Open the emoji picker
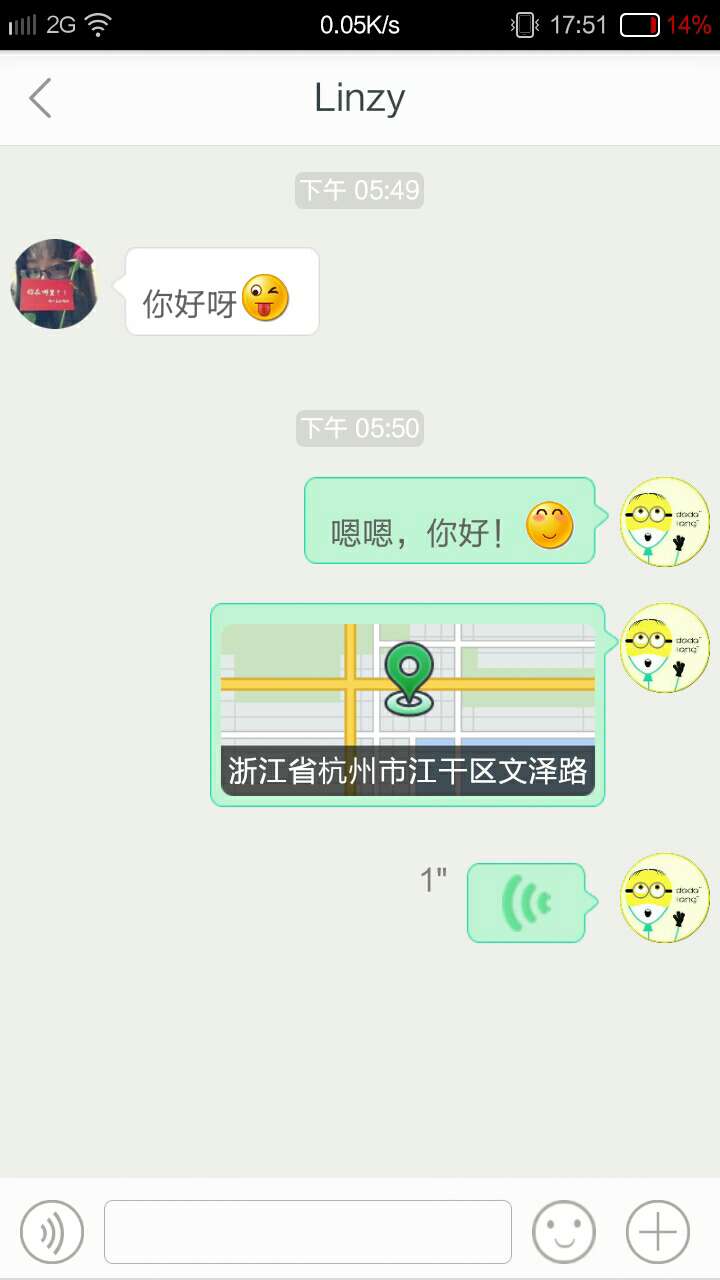 click(564, 1232)
